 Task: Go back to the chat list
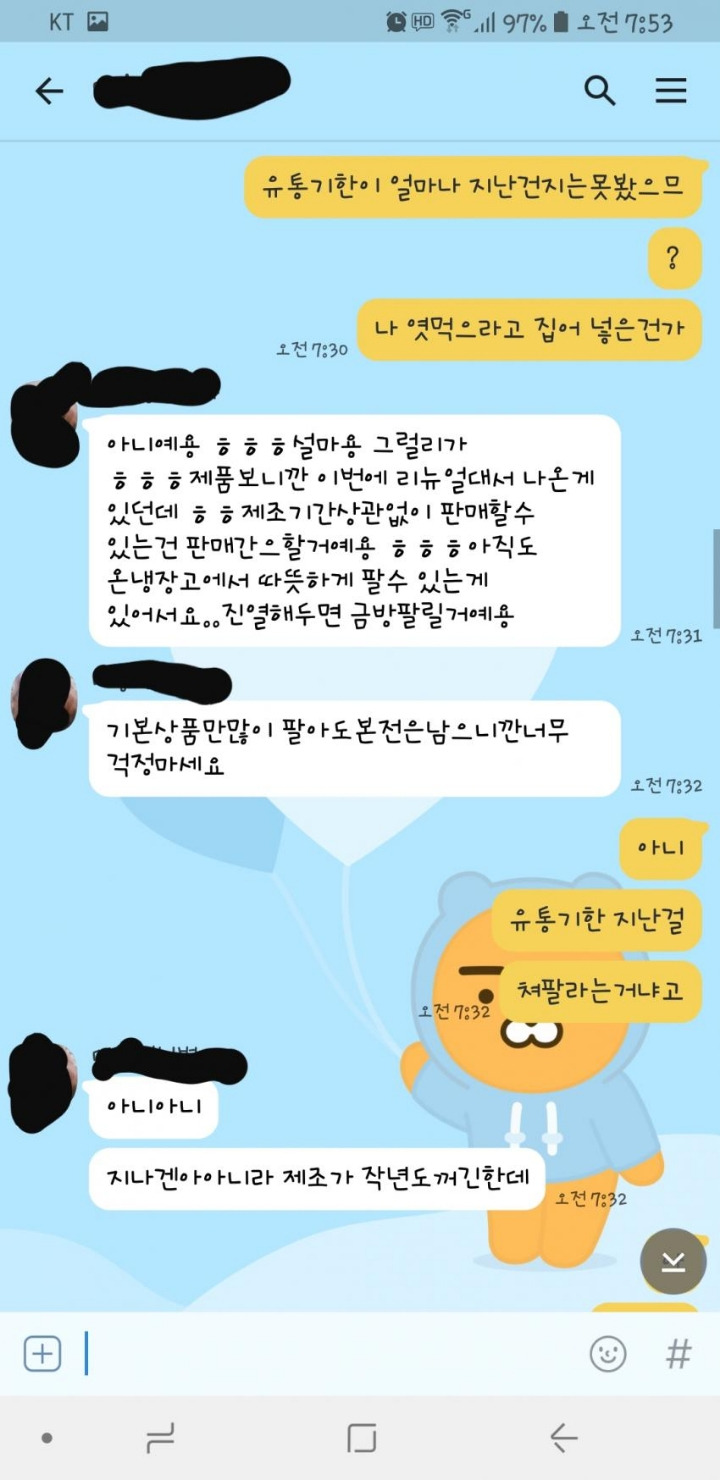click(x=49, y=91)
